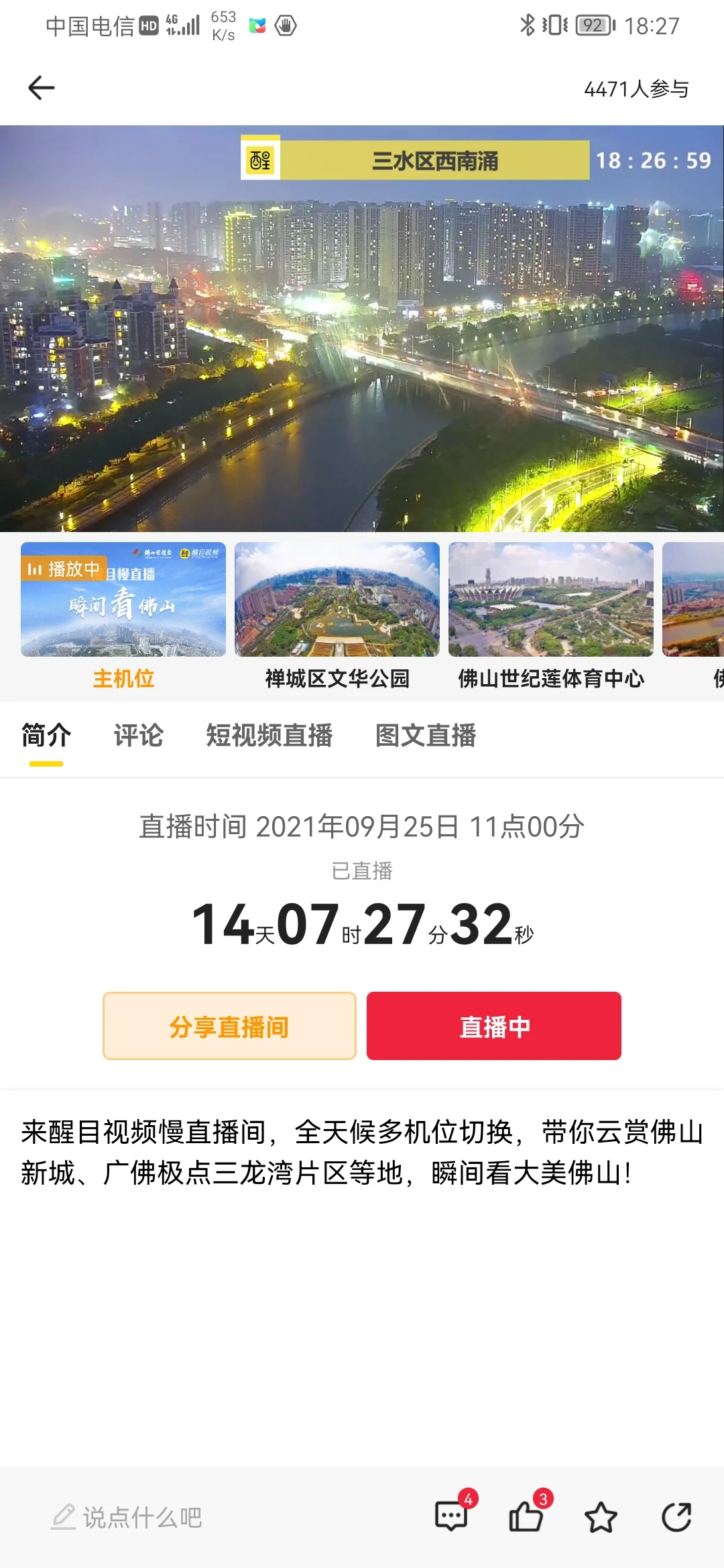724x1568 pixels.
Task: Tap the red 直播中 button
Action: tap(493, 1025)
